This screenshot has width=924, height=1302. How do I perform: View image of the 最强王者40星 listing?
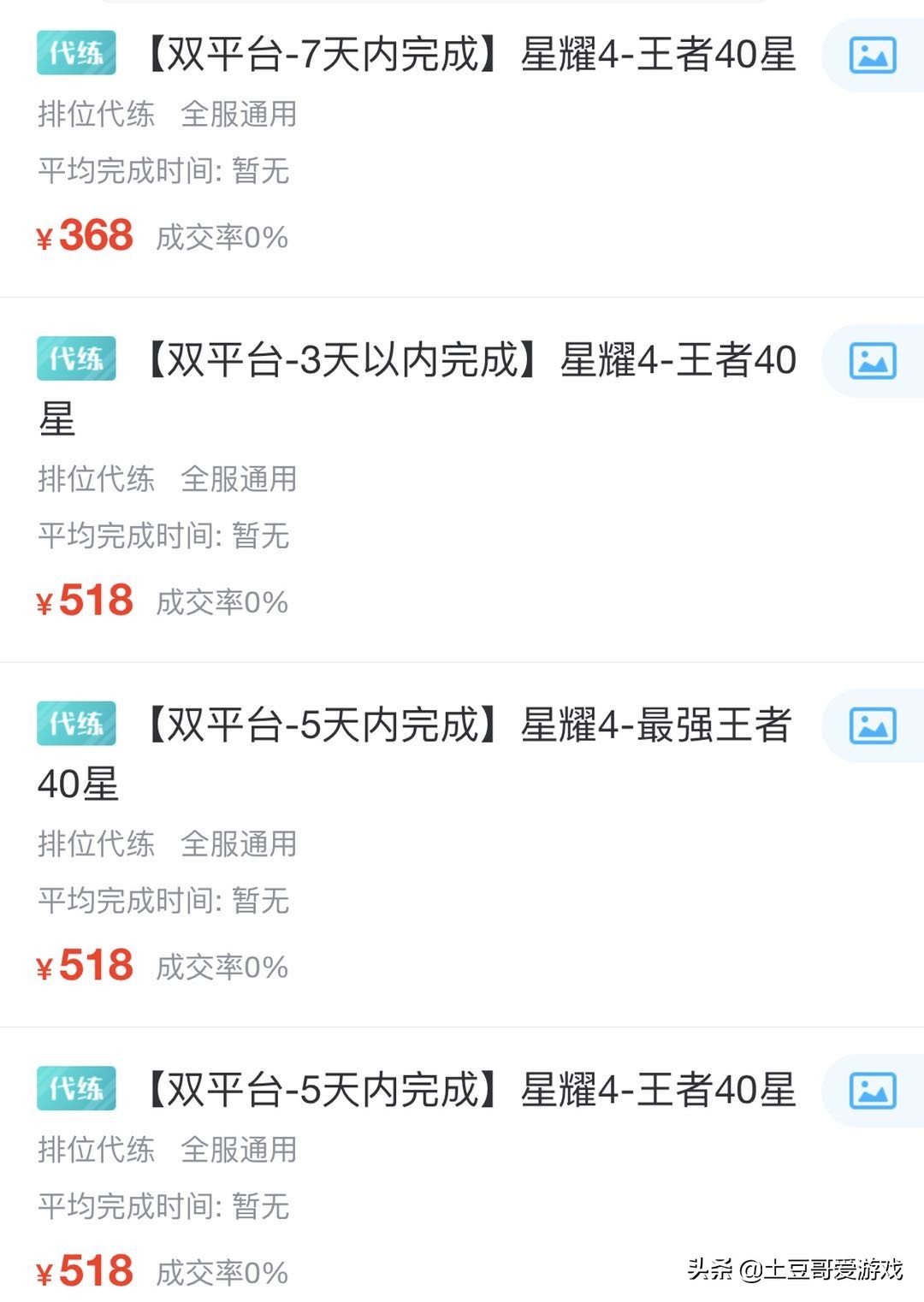872,726
